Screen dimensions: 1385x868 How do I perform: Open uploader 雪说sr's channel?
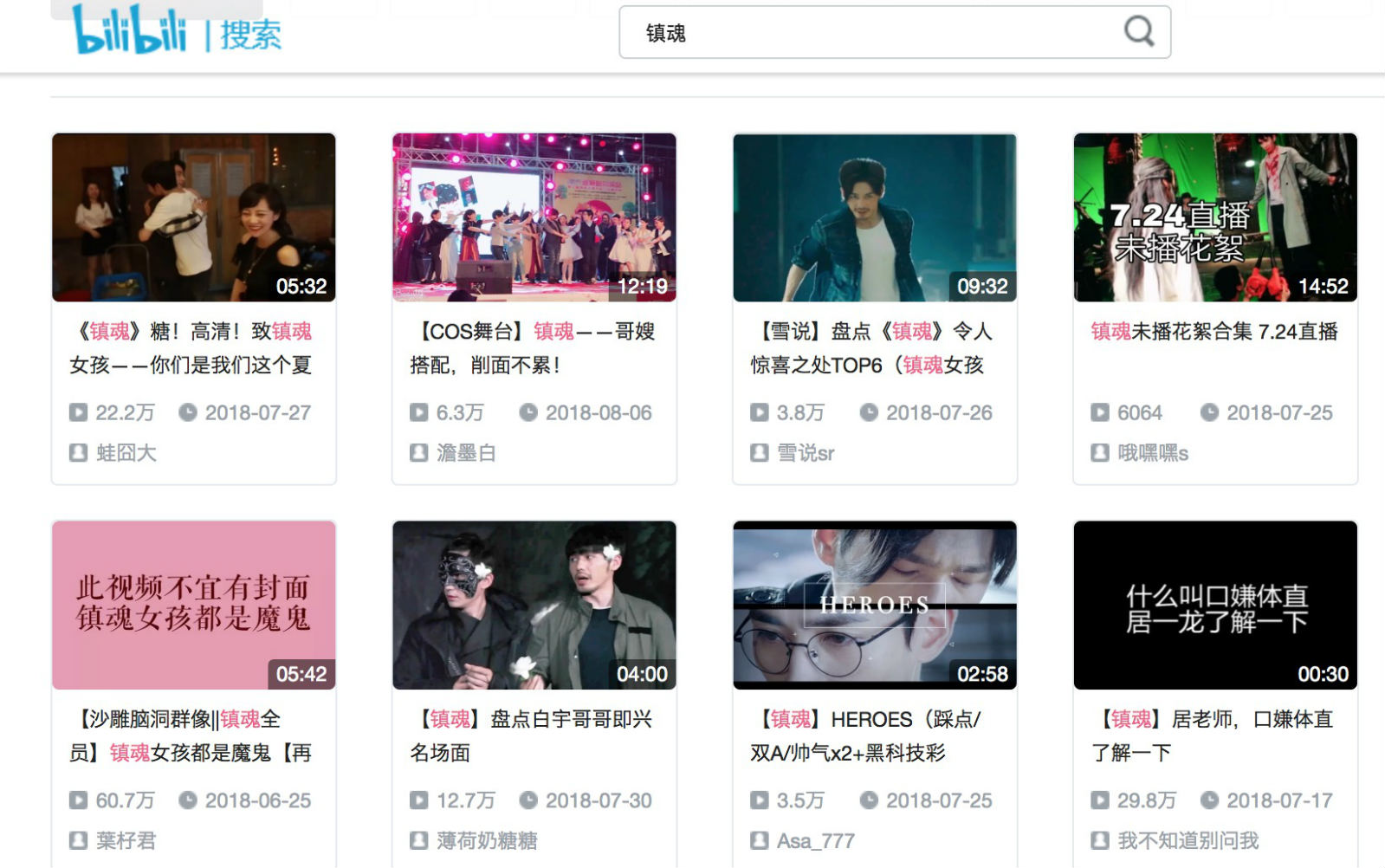coord(806,452)
